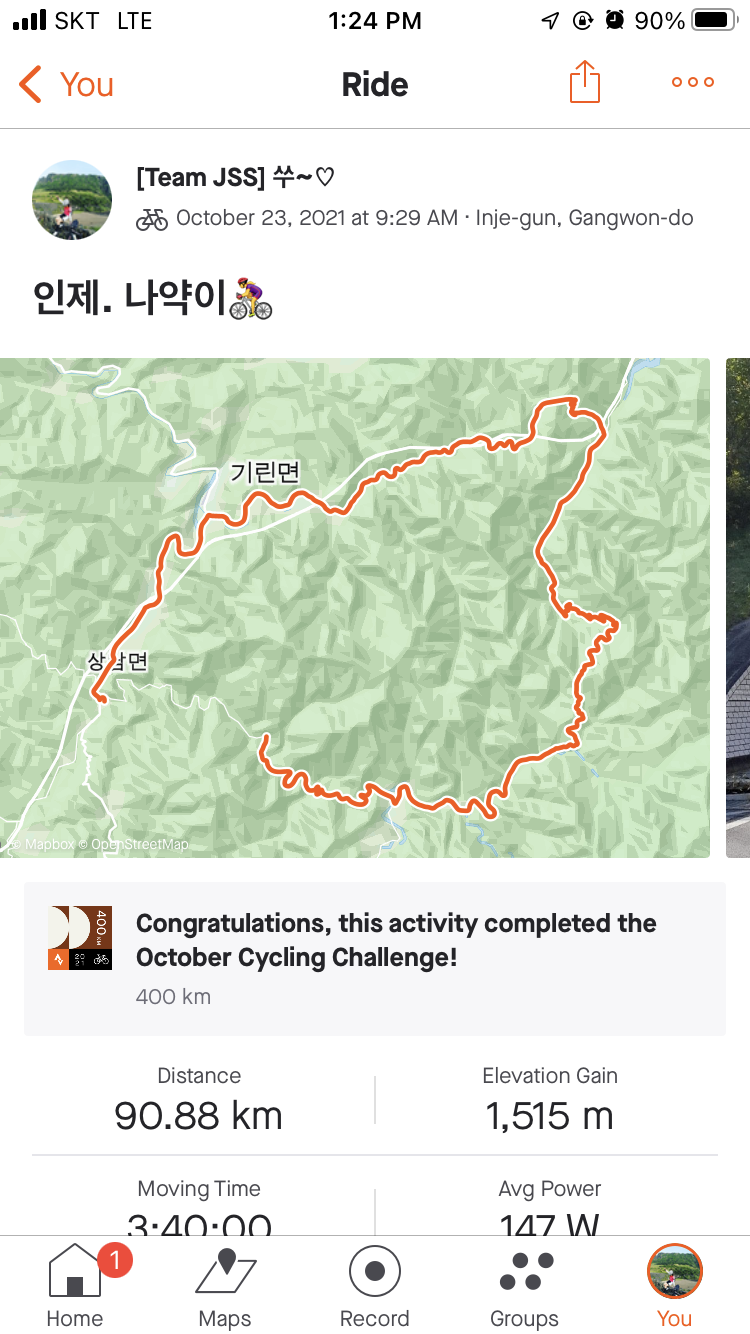The image size is (750, 1334).
Task: Share this ride activity
Action: (584, 82)
